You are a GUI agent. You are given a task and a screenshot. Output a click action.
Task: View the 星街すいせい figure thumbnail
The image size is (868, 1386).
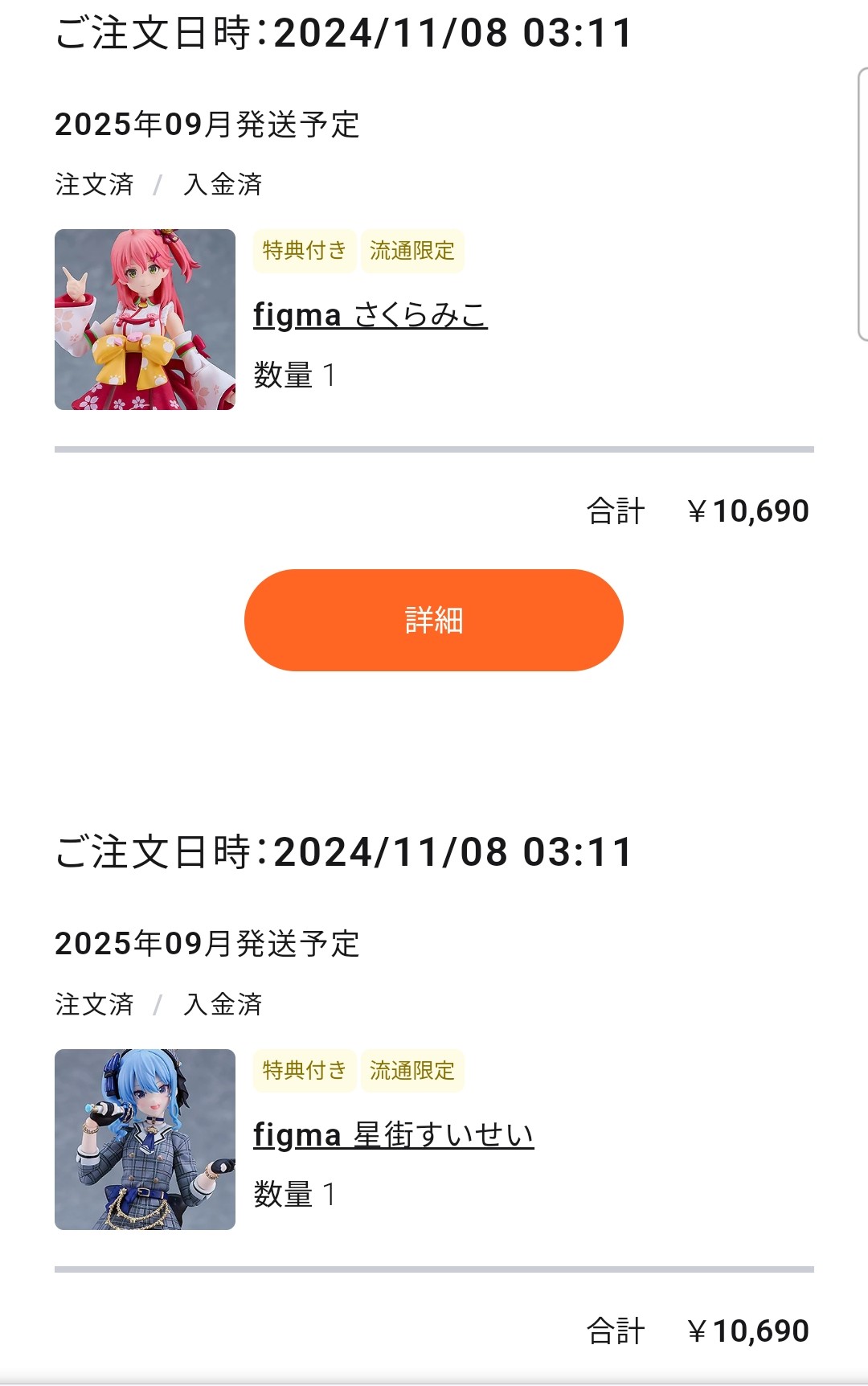tap(145, 1139)
